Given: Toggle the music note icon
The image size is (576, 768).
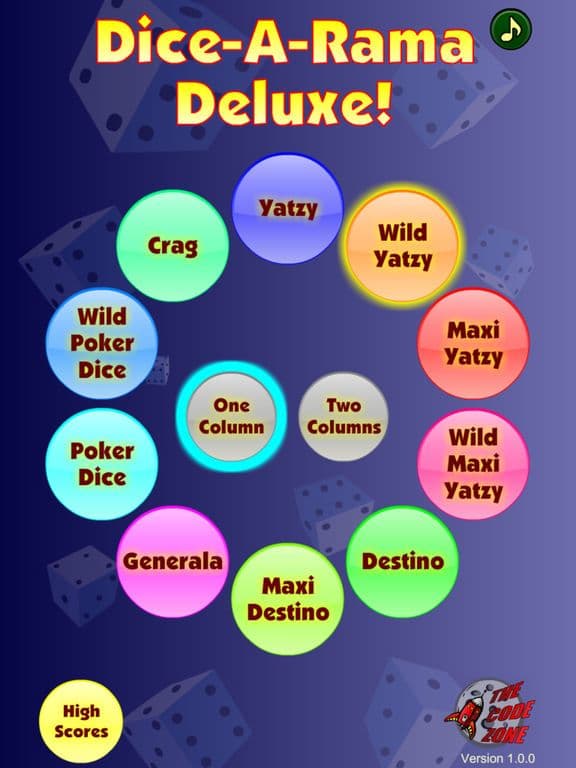Looking at the screenshot, I should pyautogui.click(x=511, y=29).
